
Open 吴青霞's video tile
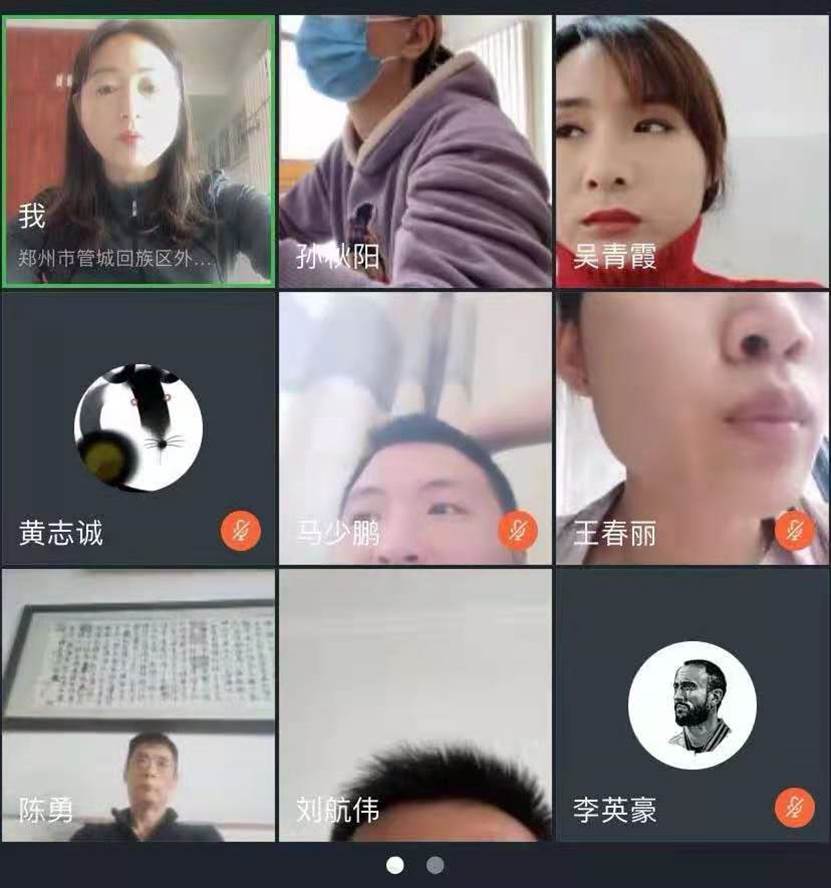pyautogui.click(x=692, y=150)
